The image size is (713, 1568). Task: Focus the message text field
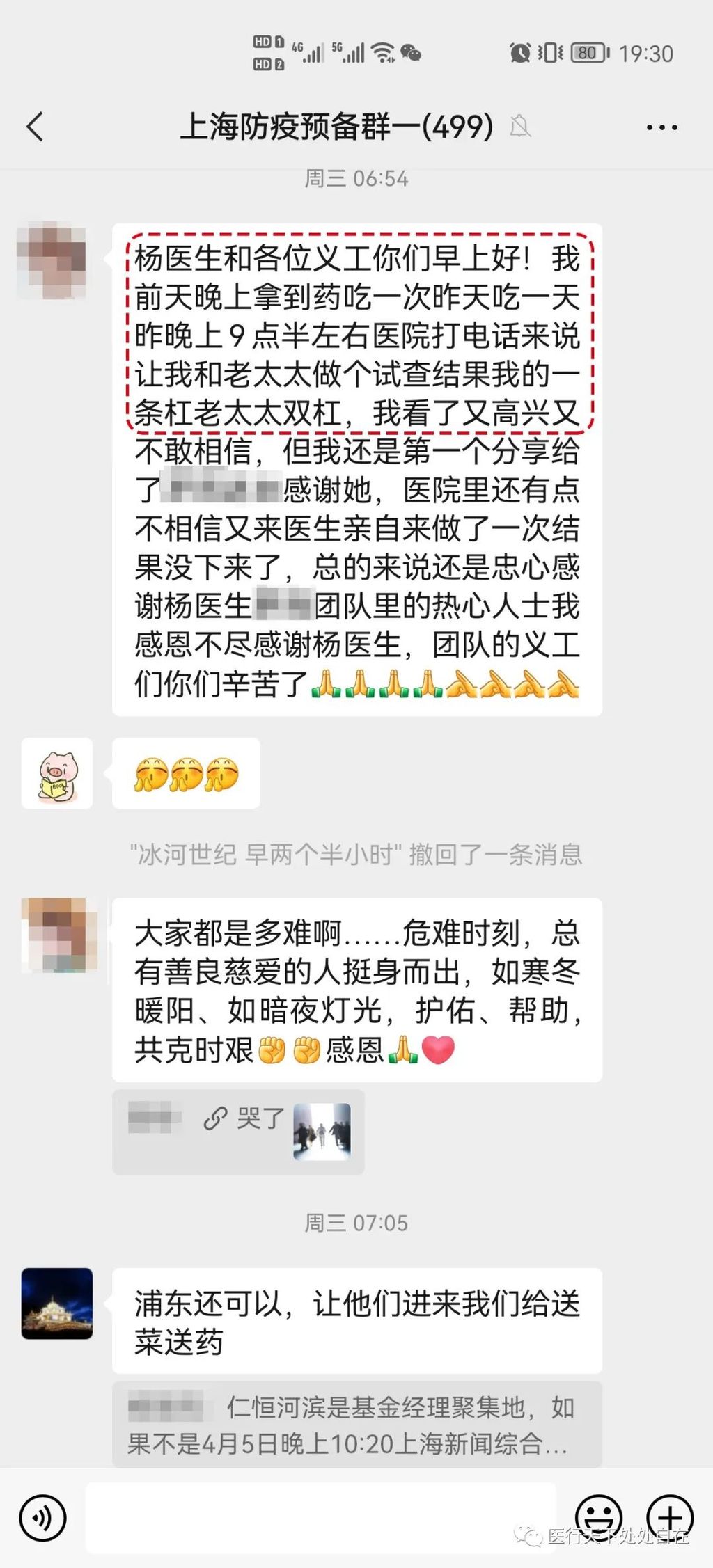tap(320, 1518)
